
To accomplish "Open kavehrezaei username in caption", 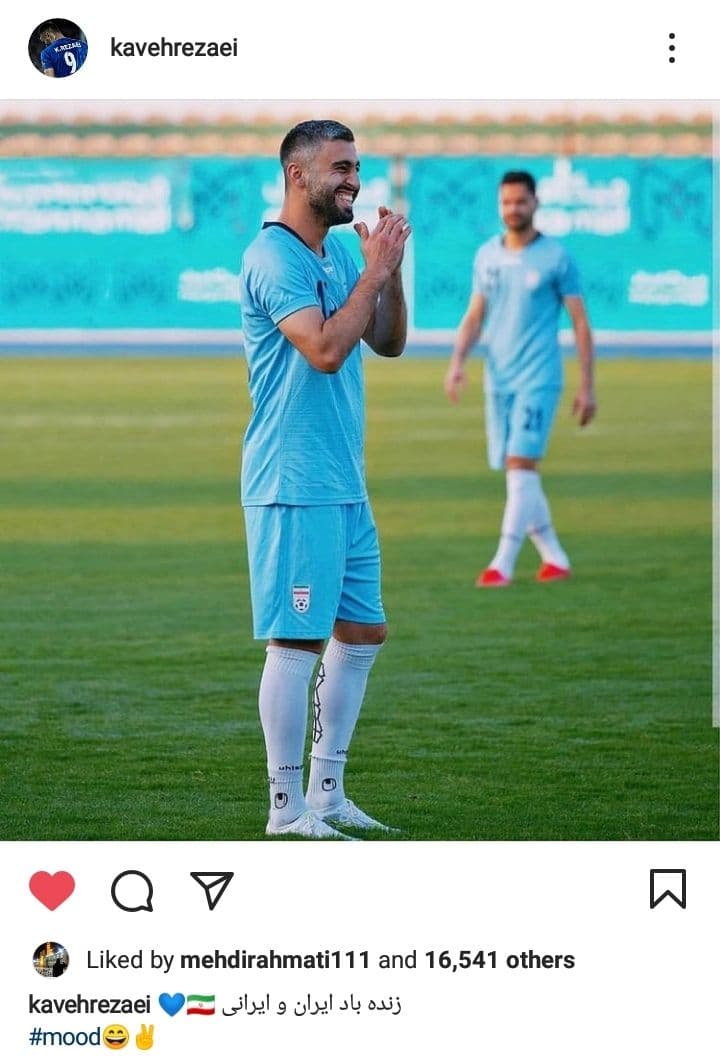I will [x=89, y=1004].
